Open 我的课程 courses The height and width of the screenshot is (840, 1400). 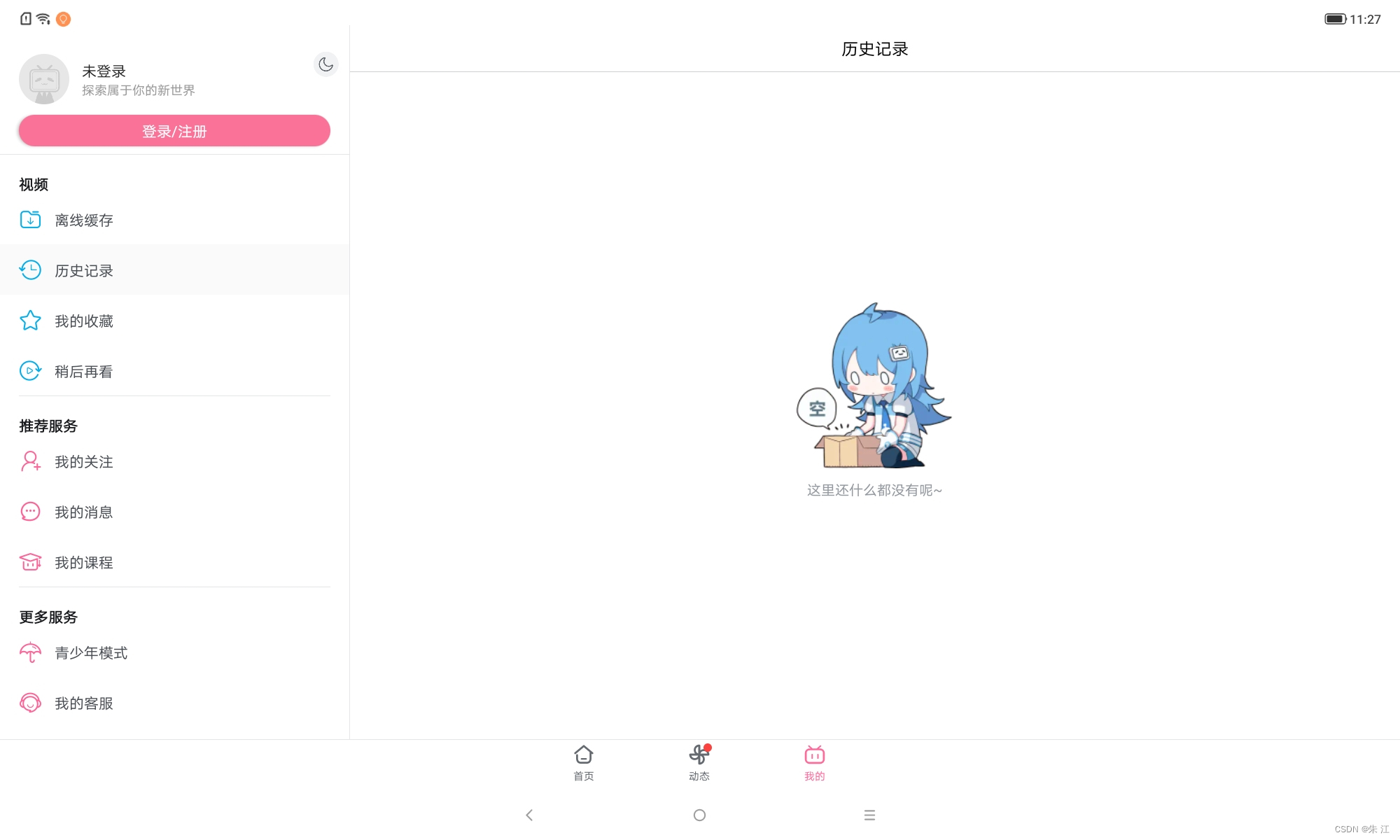click(84, 563)
